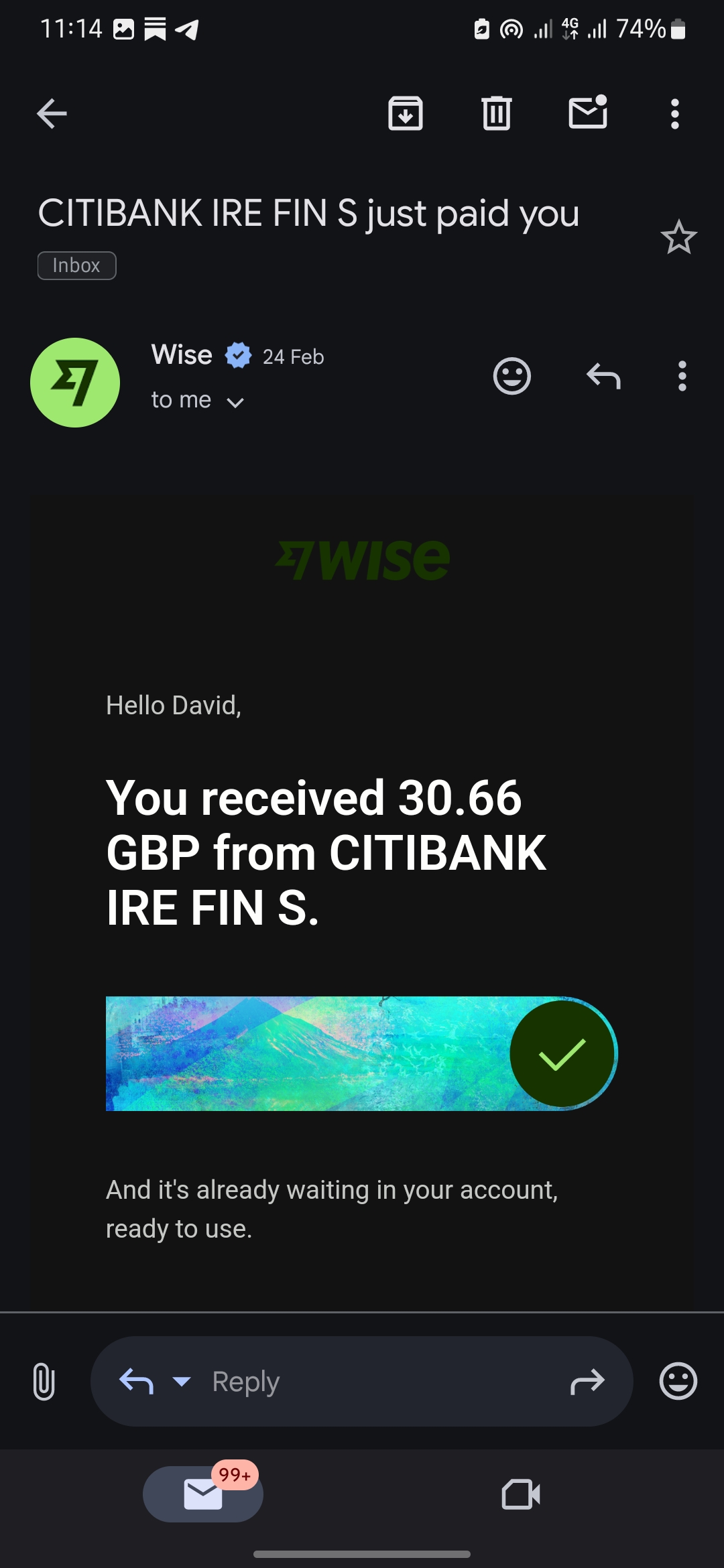Screen dimensions: 724x1568
Task: Tap the Inbox label chip
Action: pyautogui.click(x=76, y=265)
